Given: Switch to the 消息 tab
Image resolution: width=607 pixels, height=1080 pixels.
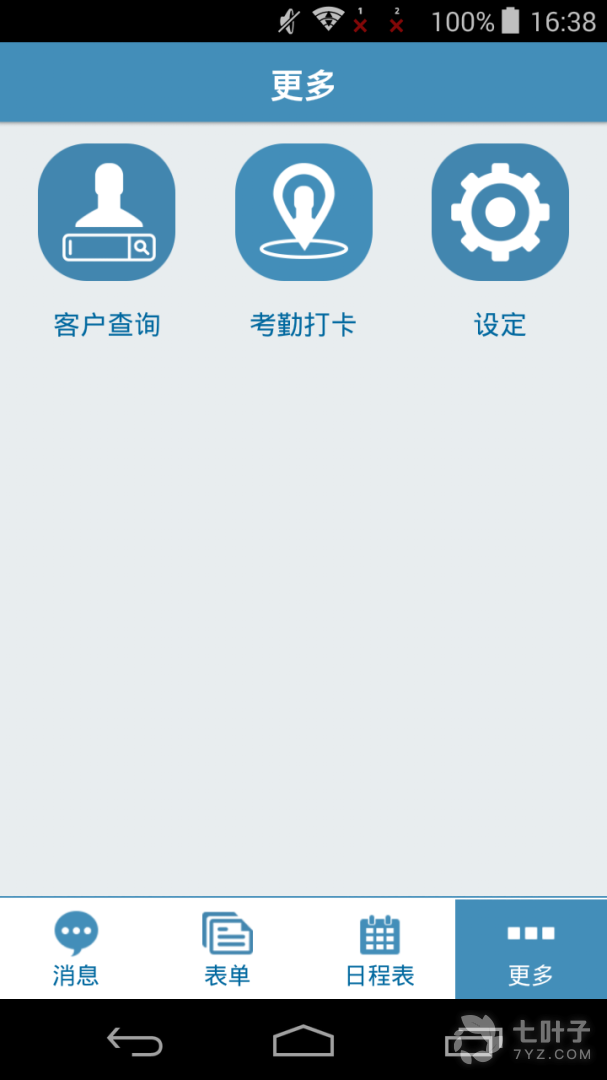Looking at the screenshot, I should pos(76,949).
